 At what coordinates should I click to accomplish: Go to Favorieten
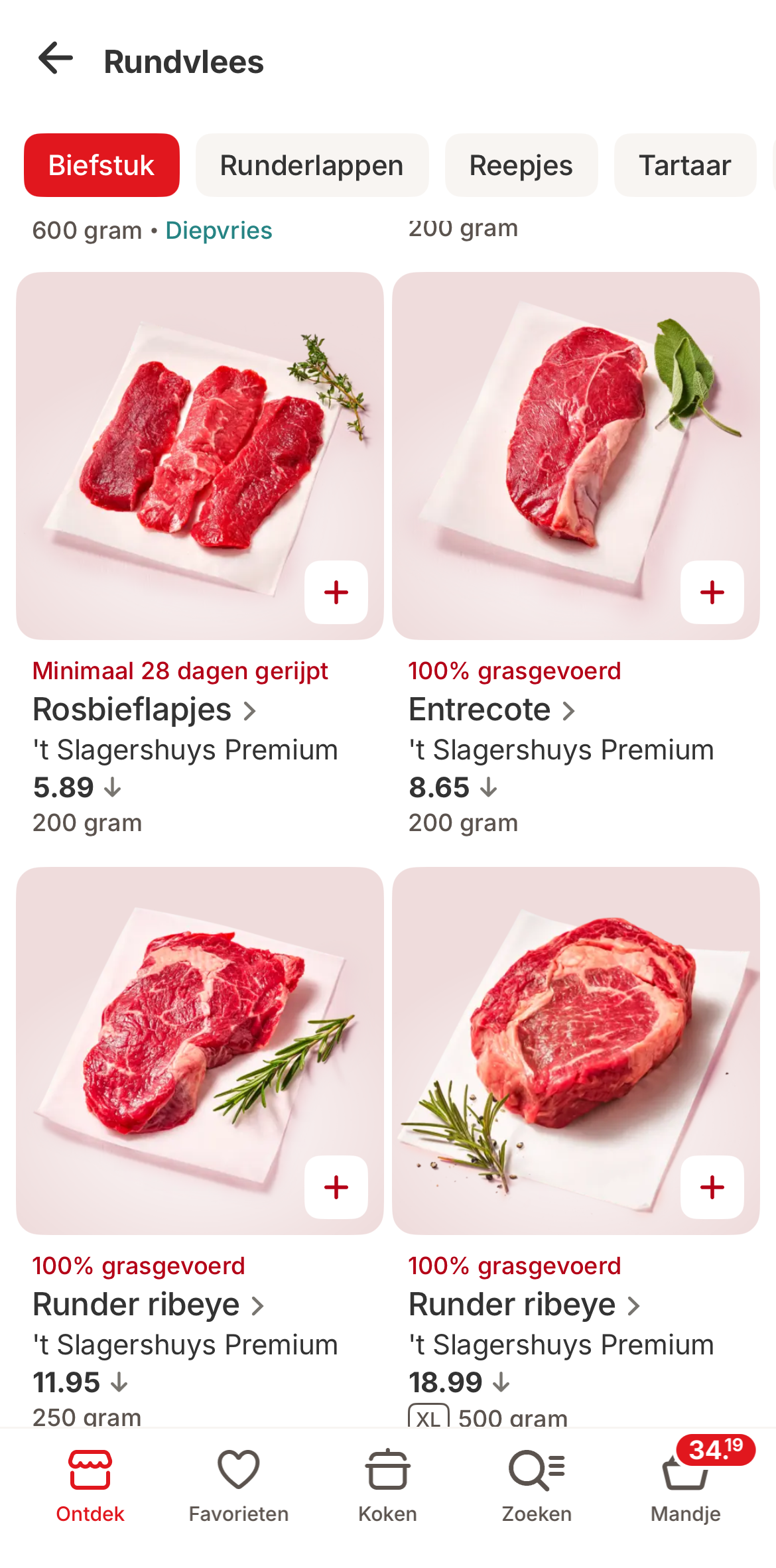[239, 1486]
